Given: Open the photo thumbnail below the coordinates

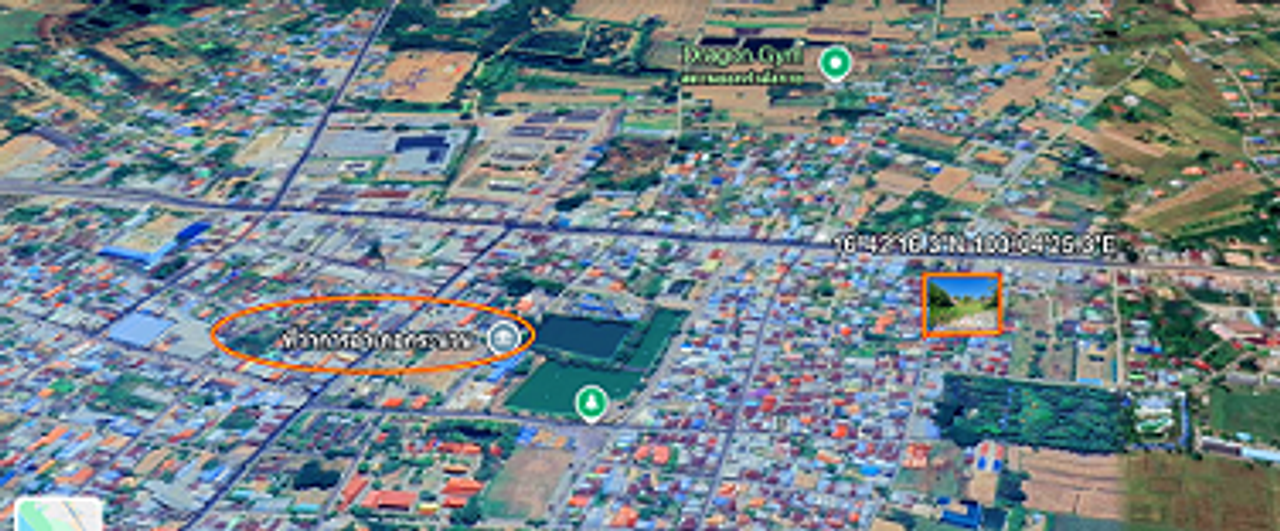Looking at the screenshot, I should pyautogui.click(x=962, y=304).
